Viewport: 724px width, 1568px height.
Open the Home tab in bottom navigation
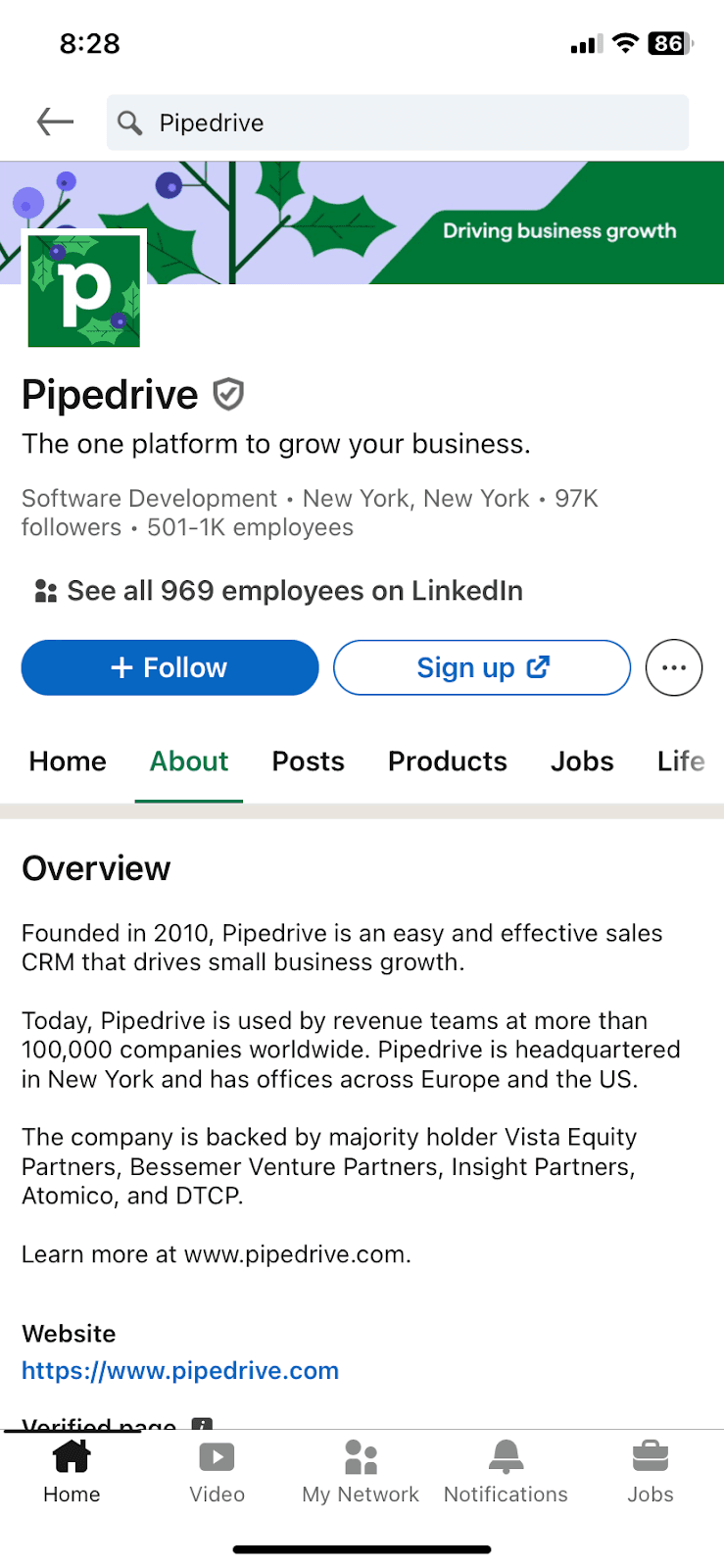click(x=71, y=1470)
